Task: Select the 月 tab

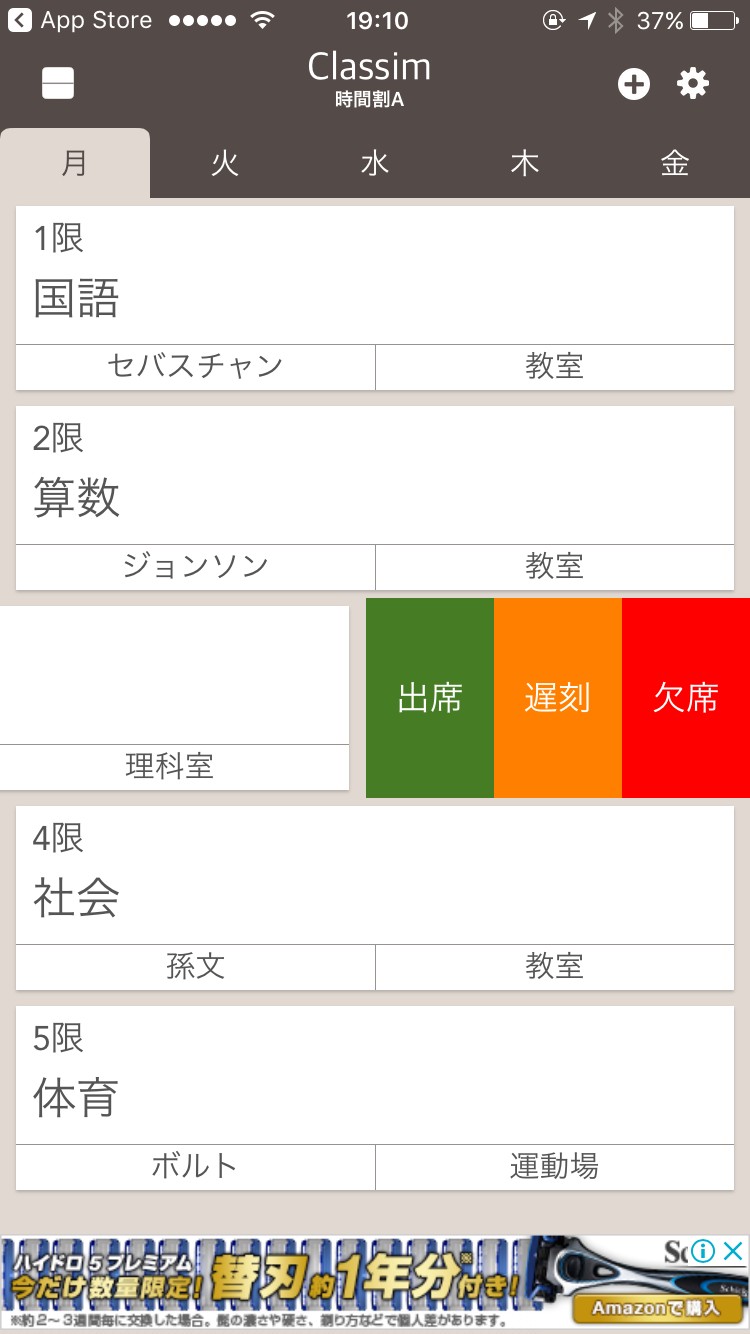Action: click(x=75, y=164)
